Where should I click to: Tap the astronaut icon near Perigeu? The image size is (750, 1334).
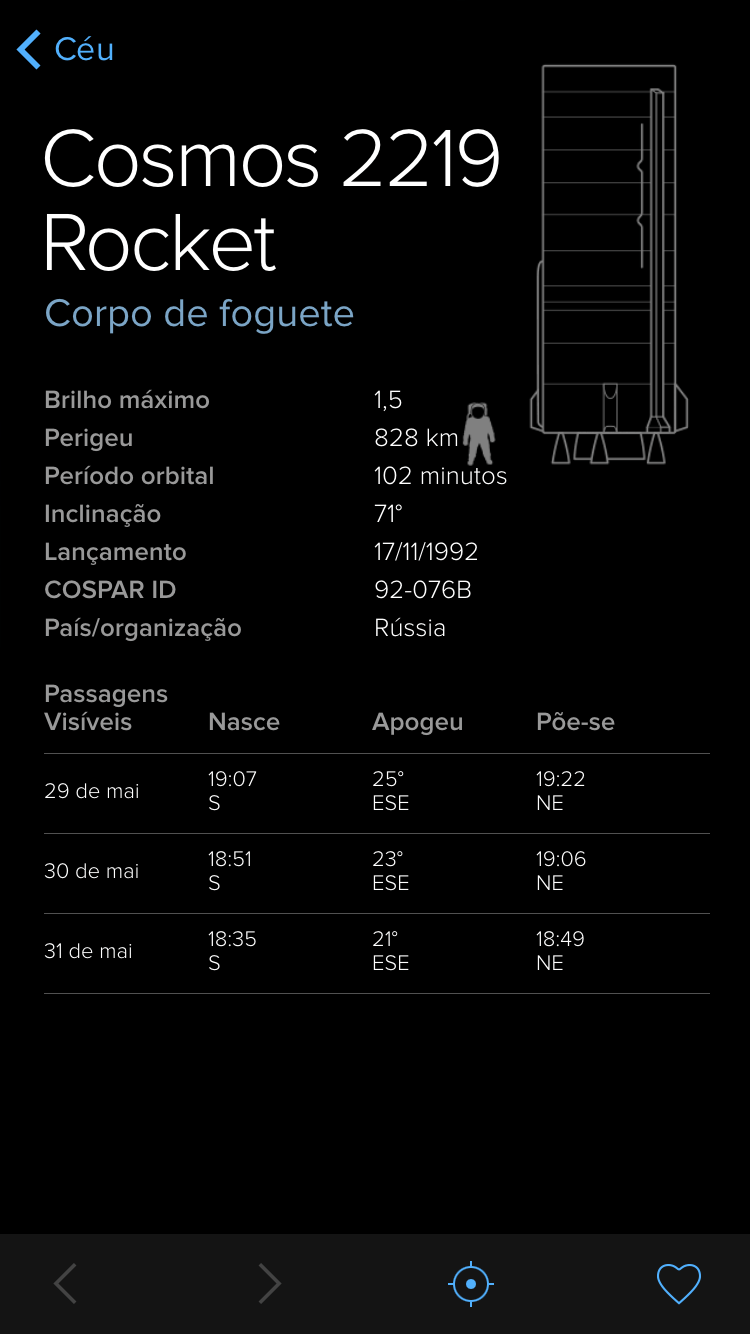pos(478,432)
